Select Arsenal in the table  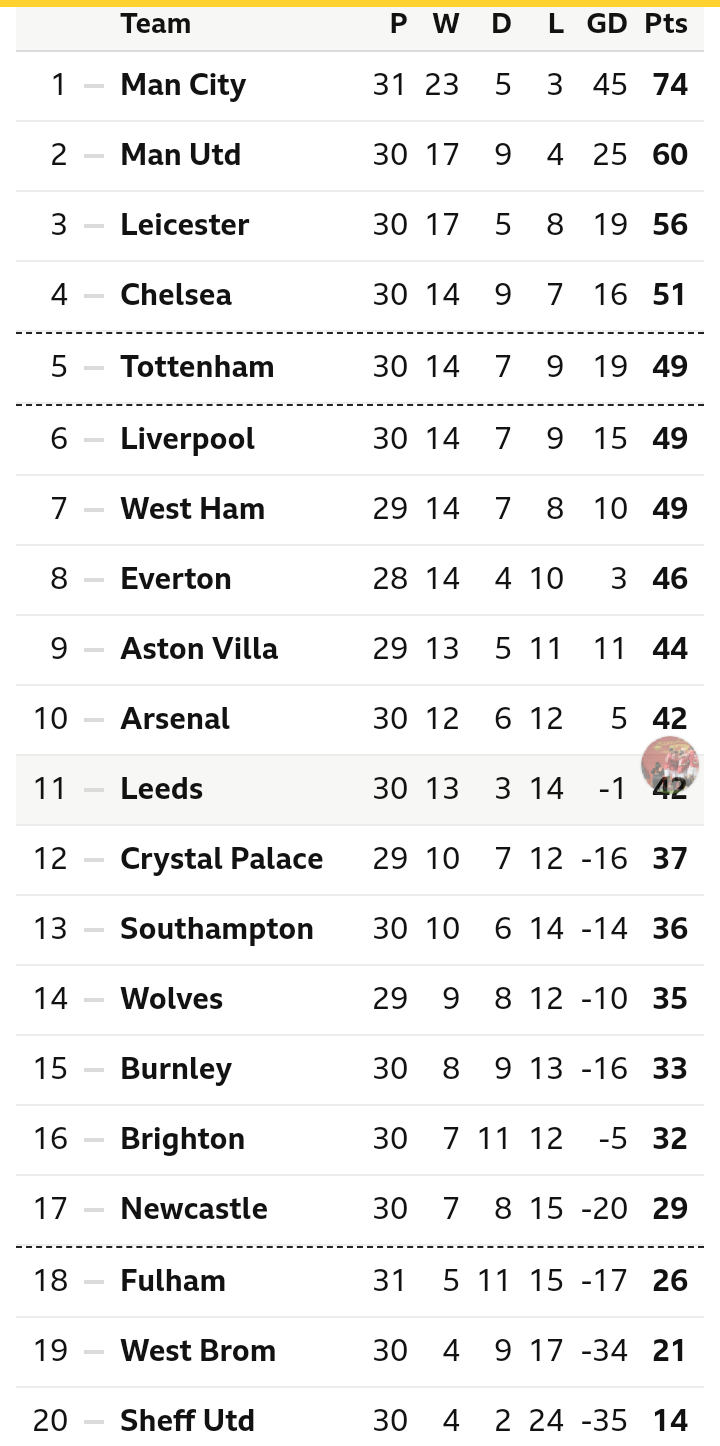coord(175,719)
